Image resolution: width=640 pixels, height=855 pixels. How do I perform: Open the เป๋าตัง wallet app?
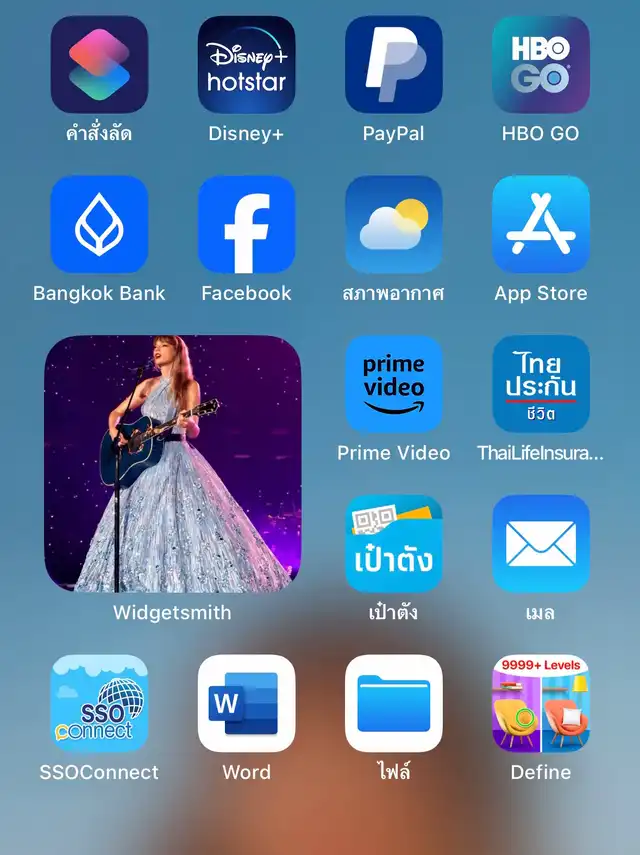pos(394,544)
